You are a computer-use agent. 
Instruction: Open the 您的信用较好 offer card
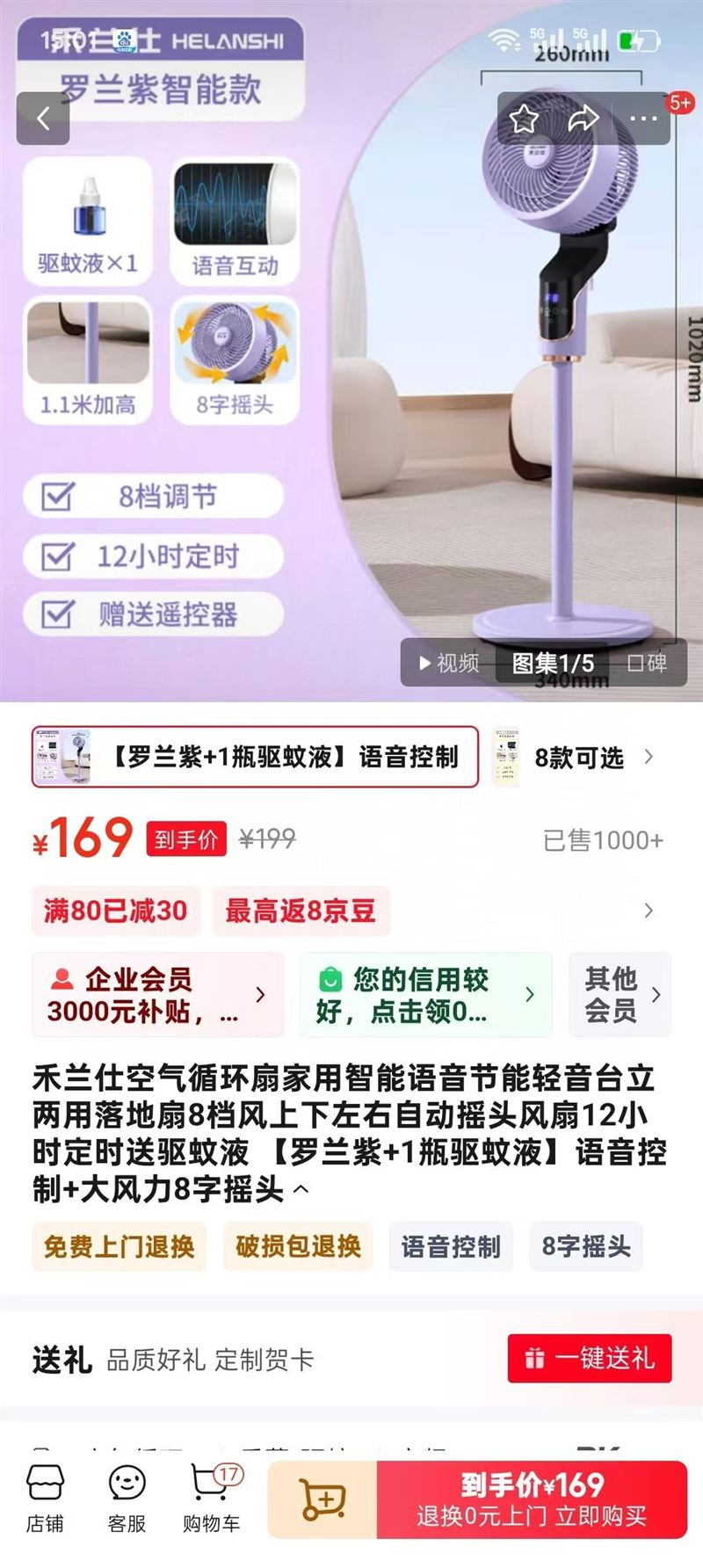coord(426,995)
